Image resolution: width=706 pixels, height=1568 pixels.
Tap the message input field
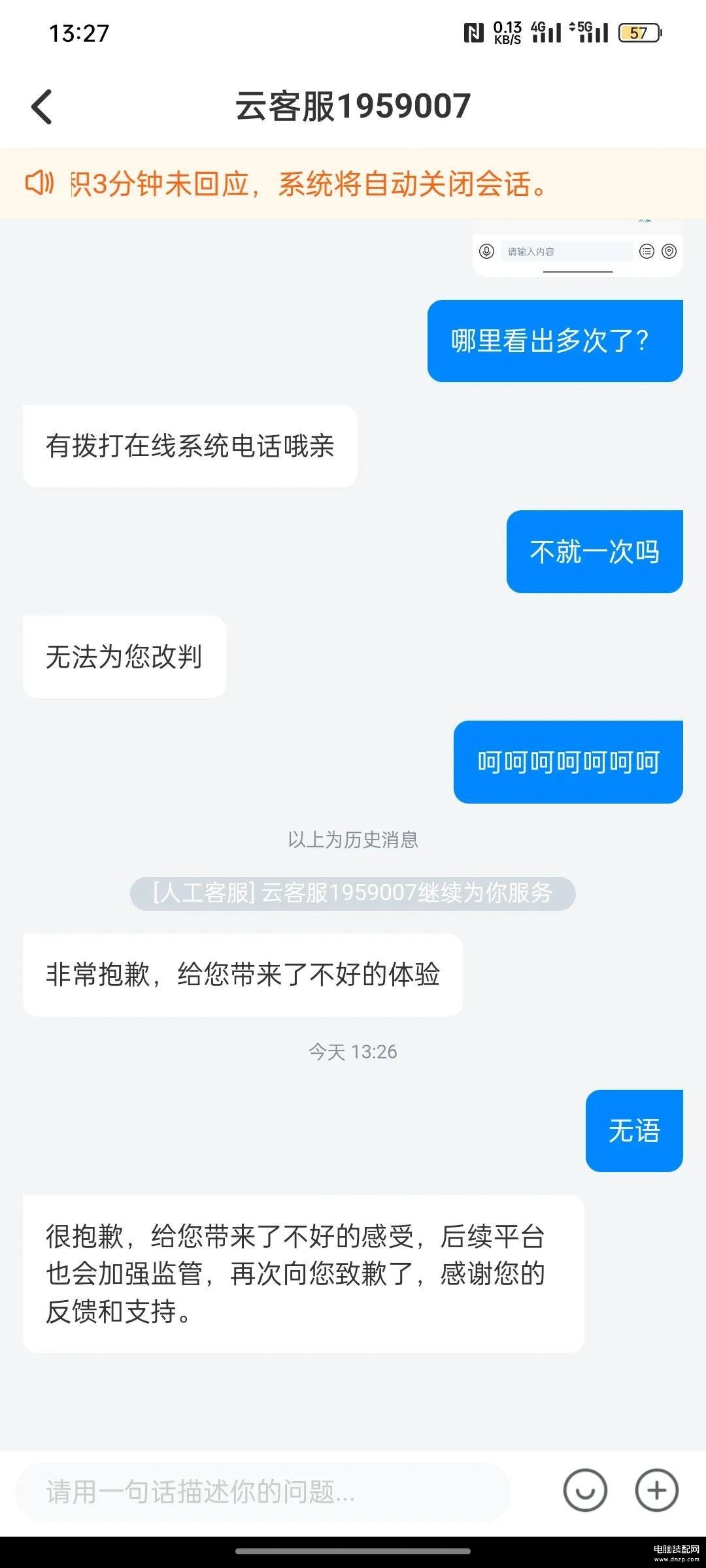[261, 1492]
